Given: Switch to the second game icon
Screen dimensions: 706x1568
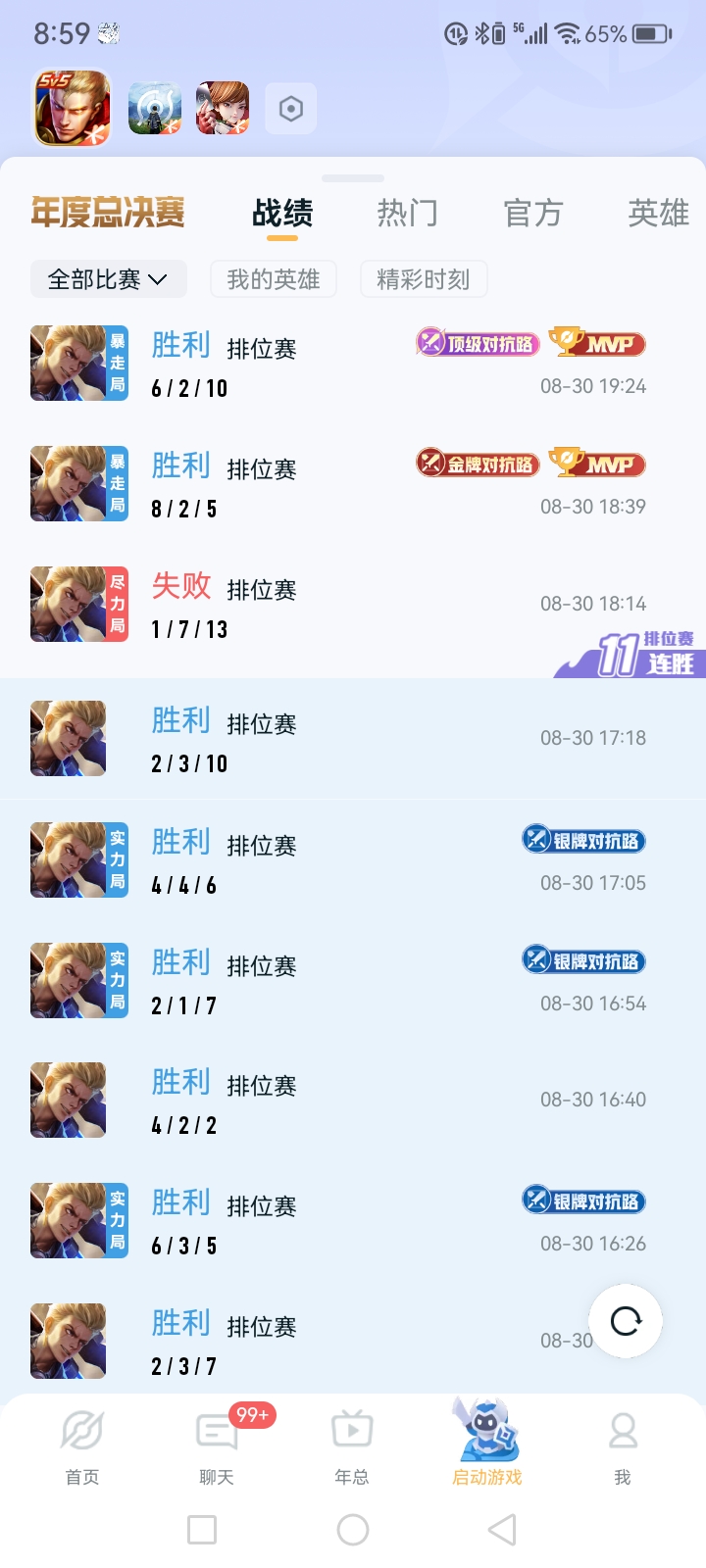Looking at the screenshot, I should 155,108.
